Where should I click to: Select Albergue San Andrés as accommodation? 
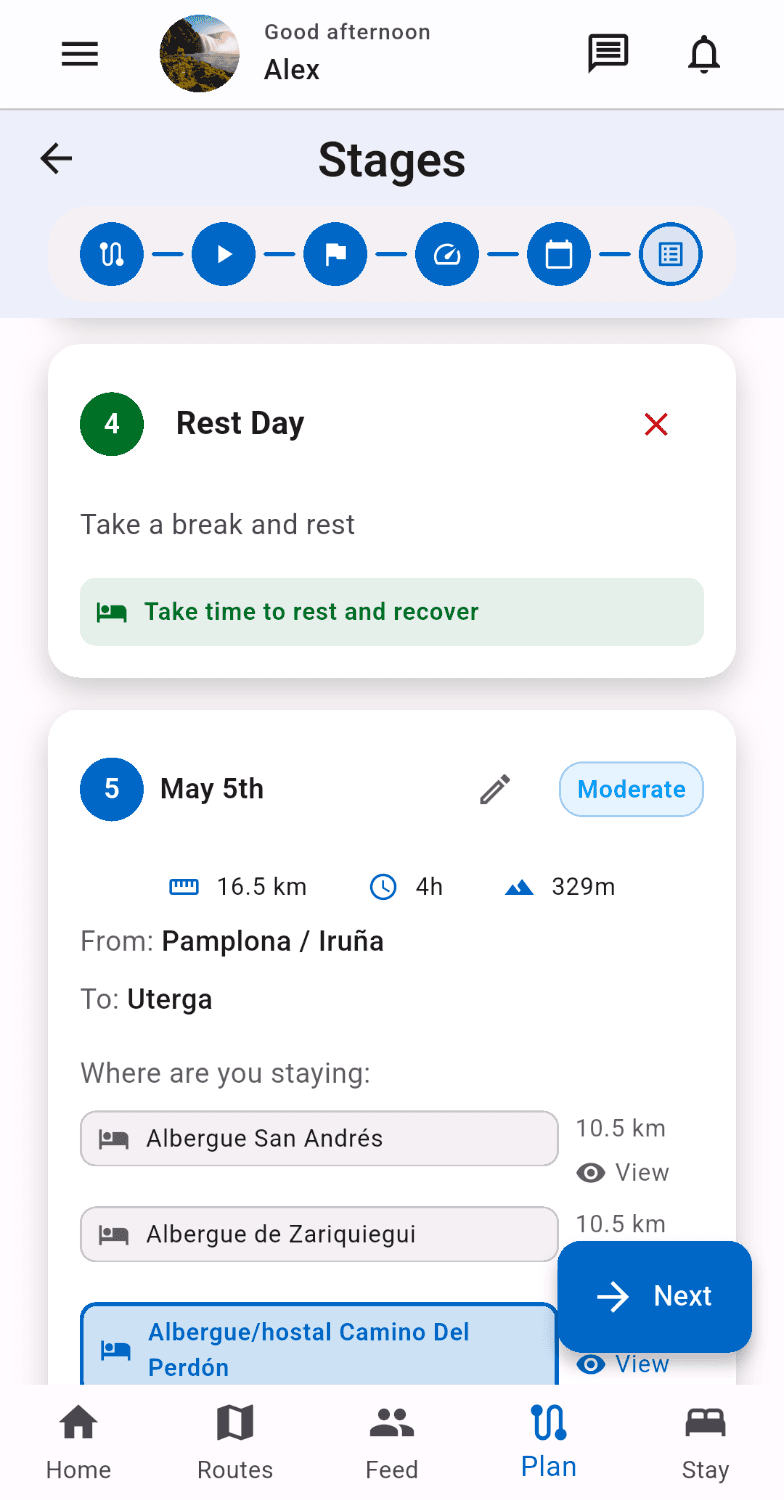point(319,1138)
